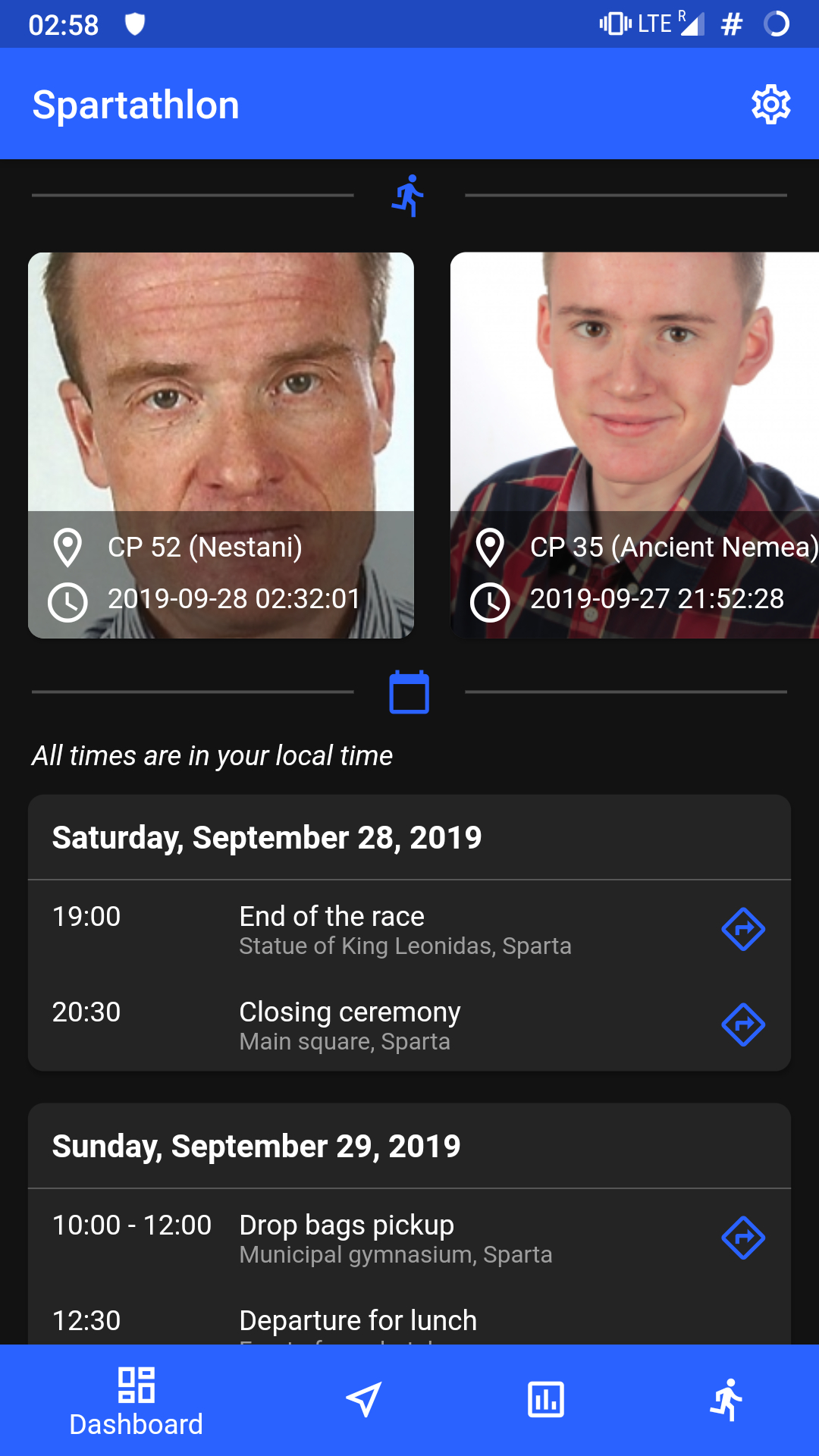Switch to the bar chart statistics tab

click(x=546, y=1400)
